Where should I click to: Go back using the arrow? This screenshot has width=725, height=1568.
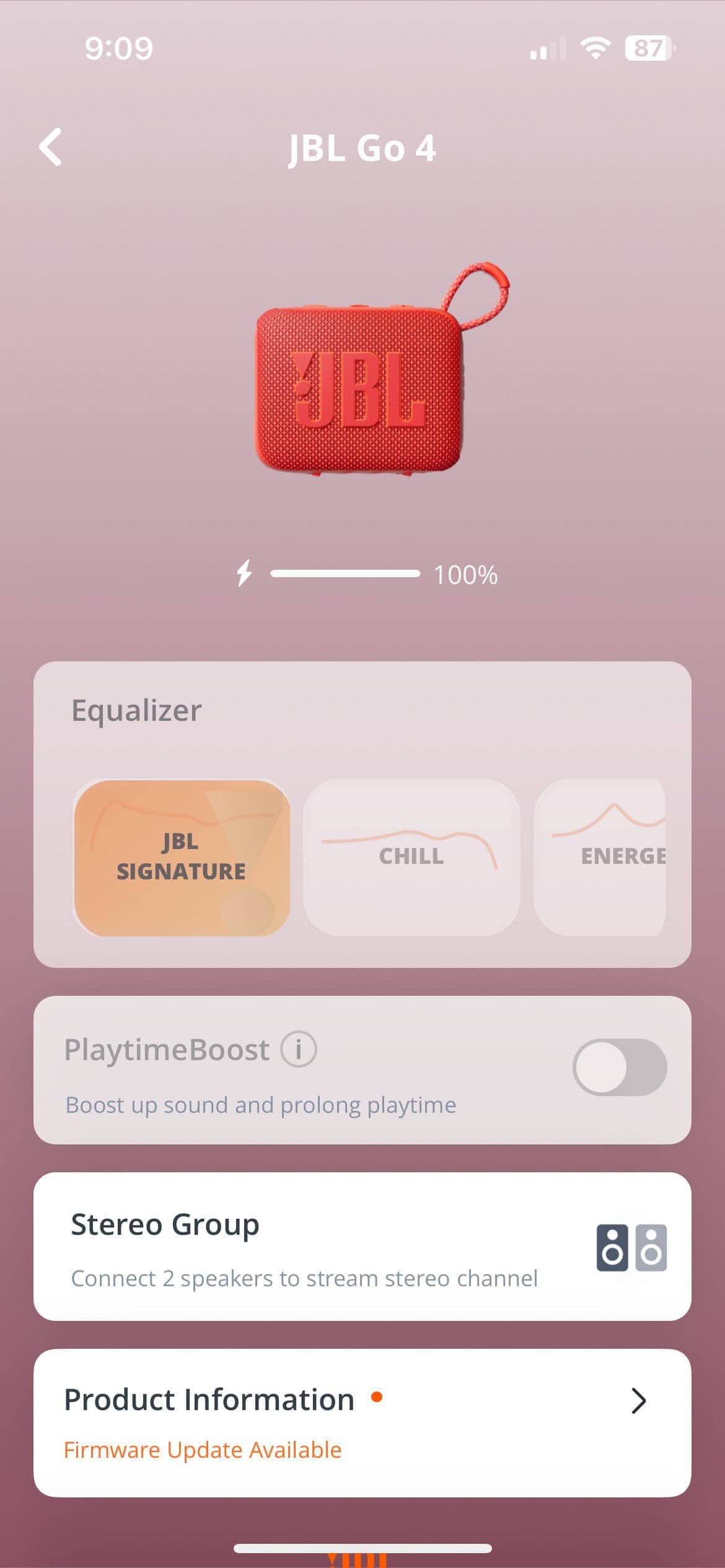point(51,147)
